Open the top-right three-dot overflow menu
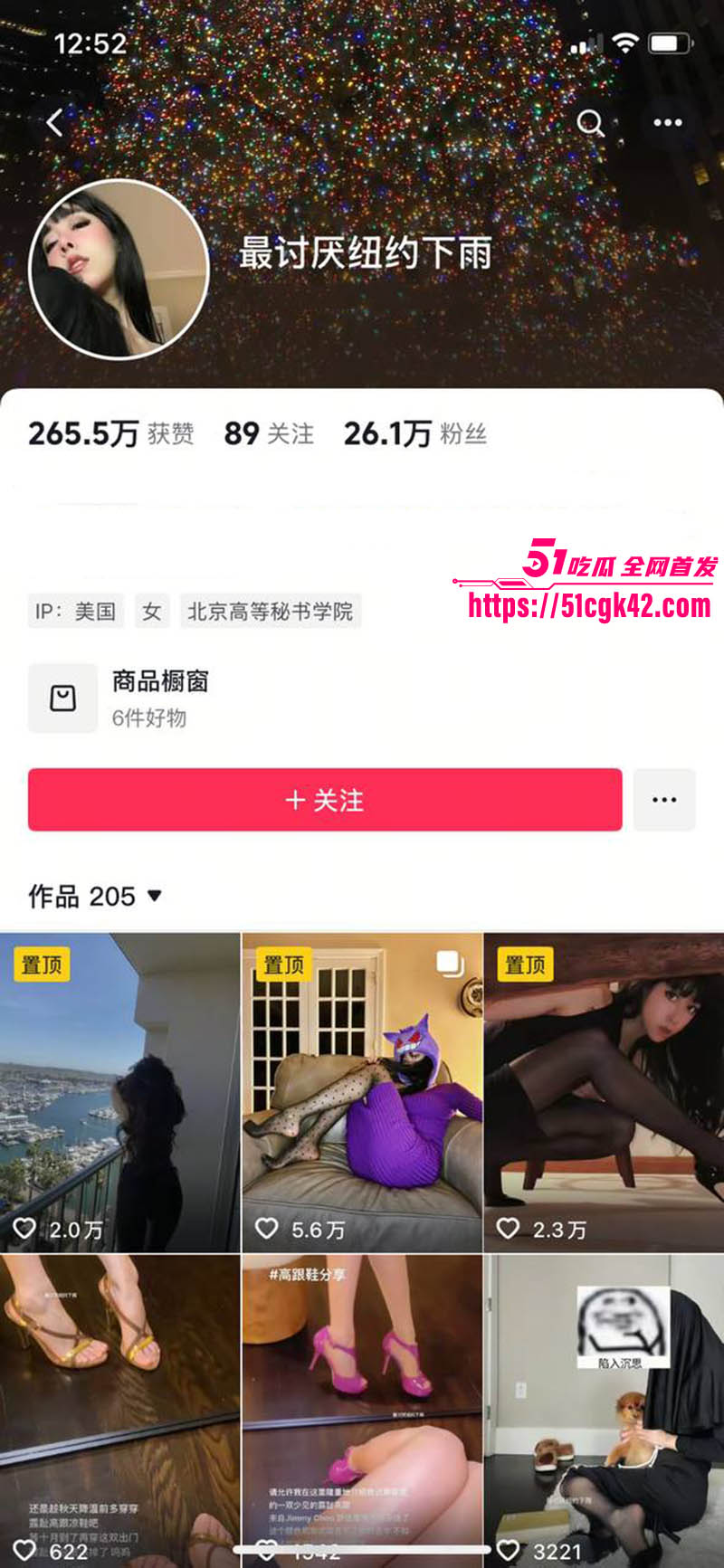Screen dimensions: 724x1568 point(668,122)
